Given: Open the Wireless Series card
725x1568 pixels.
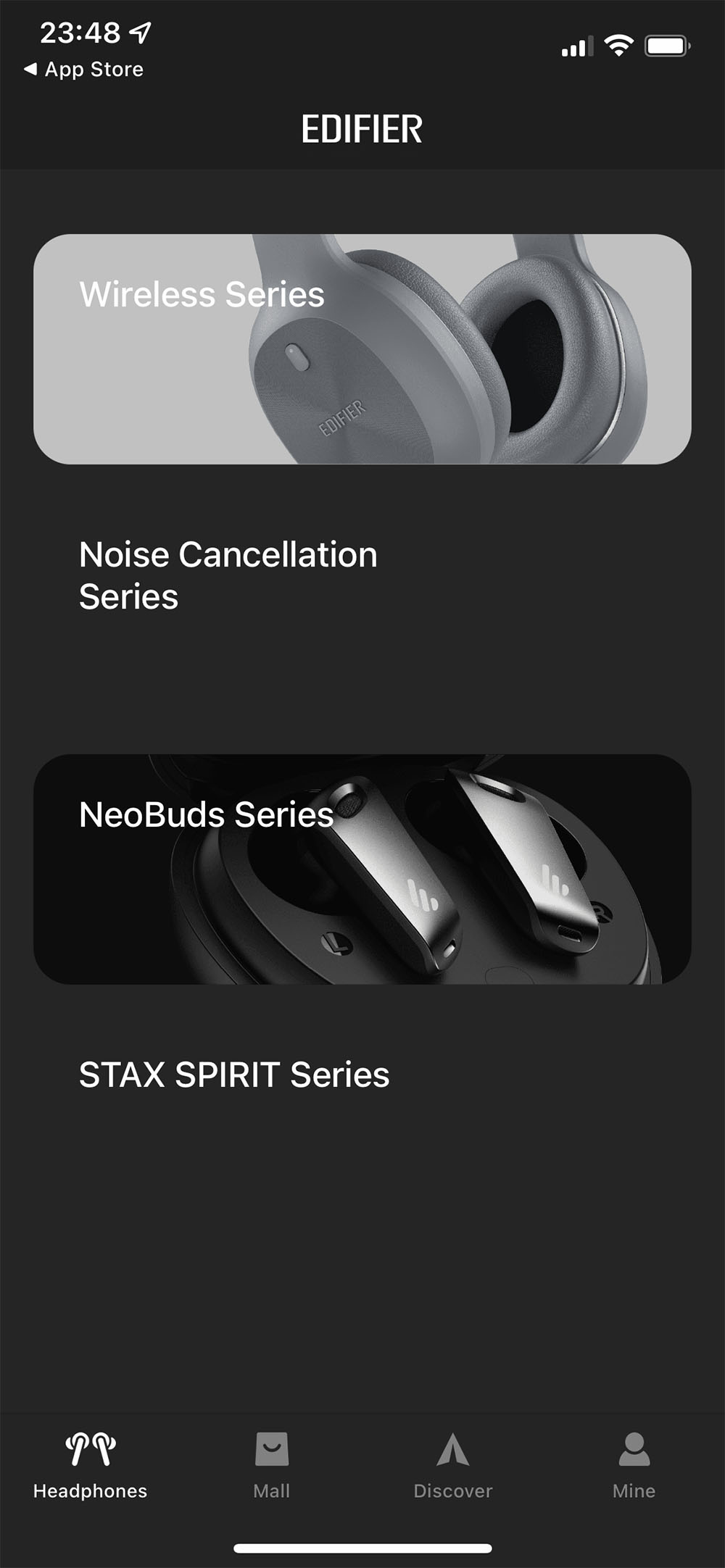Looking at the screenshot, I should 362,349.
